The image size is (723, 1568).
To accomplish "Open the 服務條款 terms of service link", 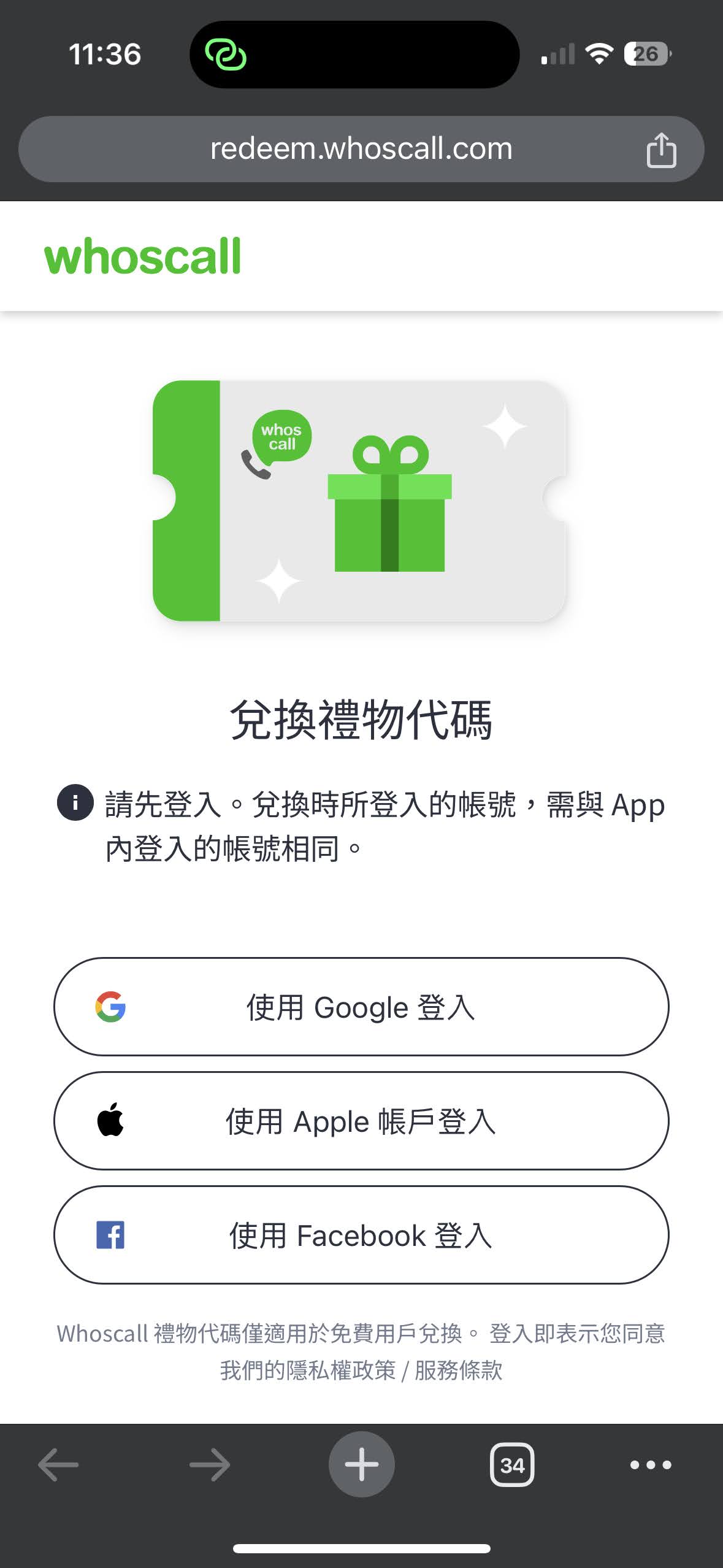I will [459, 1370].
